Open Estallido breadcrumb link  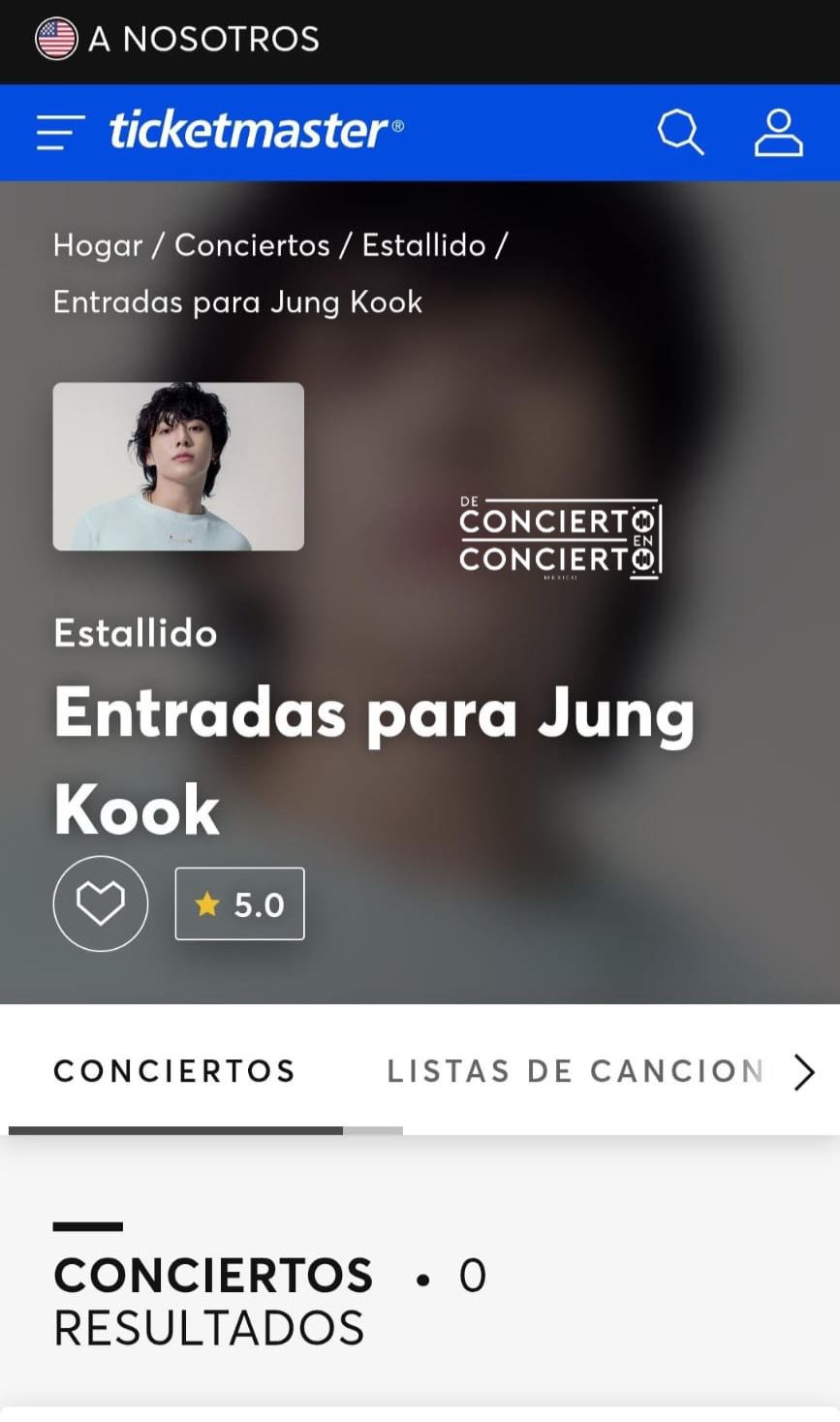tap(423, 245)
